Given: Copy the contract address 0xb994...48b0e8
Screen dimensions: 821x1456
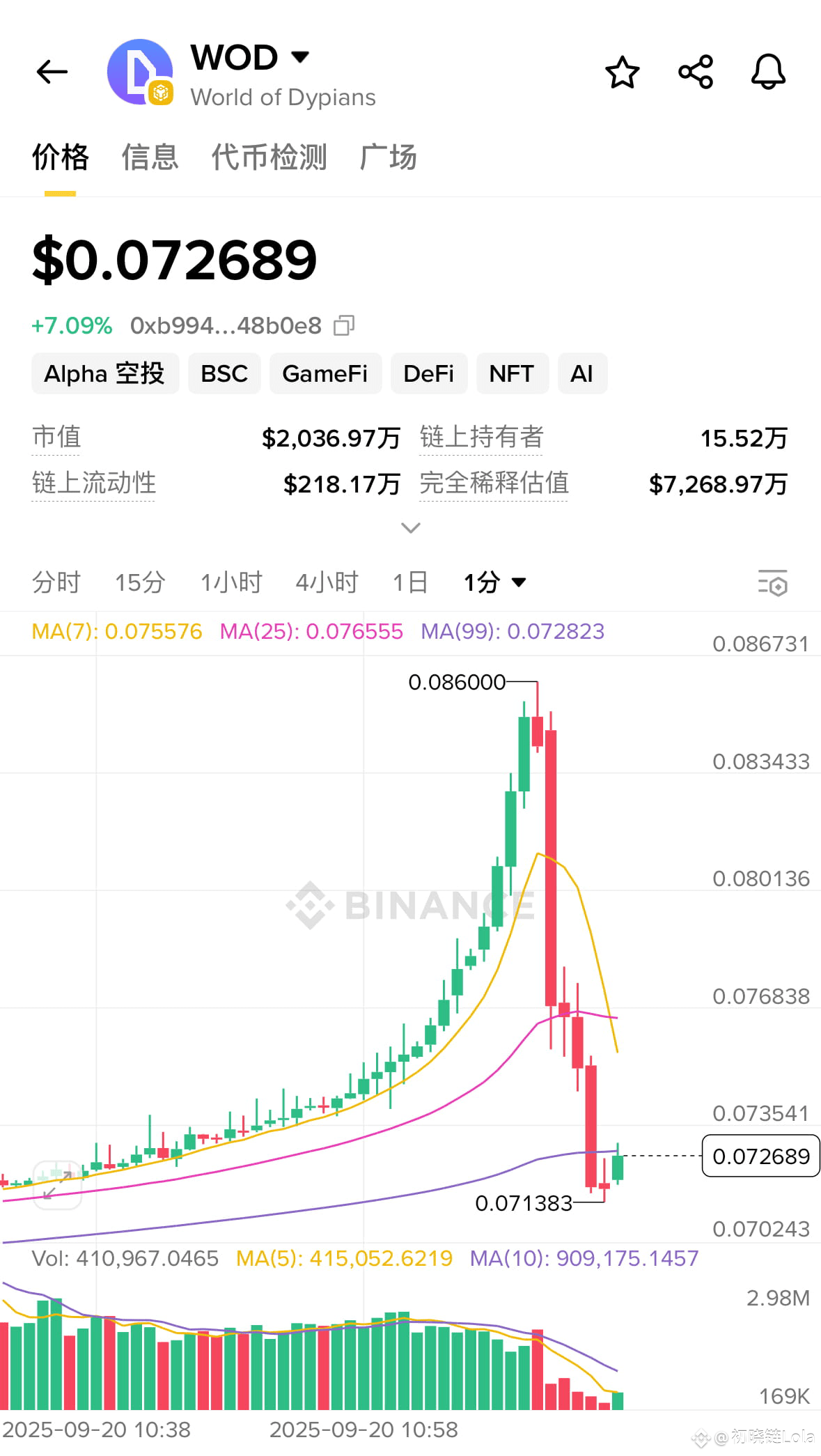Looking at the screenshot, I should pos(344,325).
